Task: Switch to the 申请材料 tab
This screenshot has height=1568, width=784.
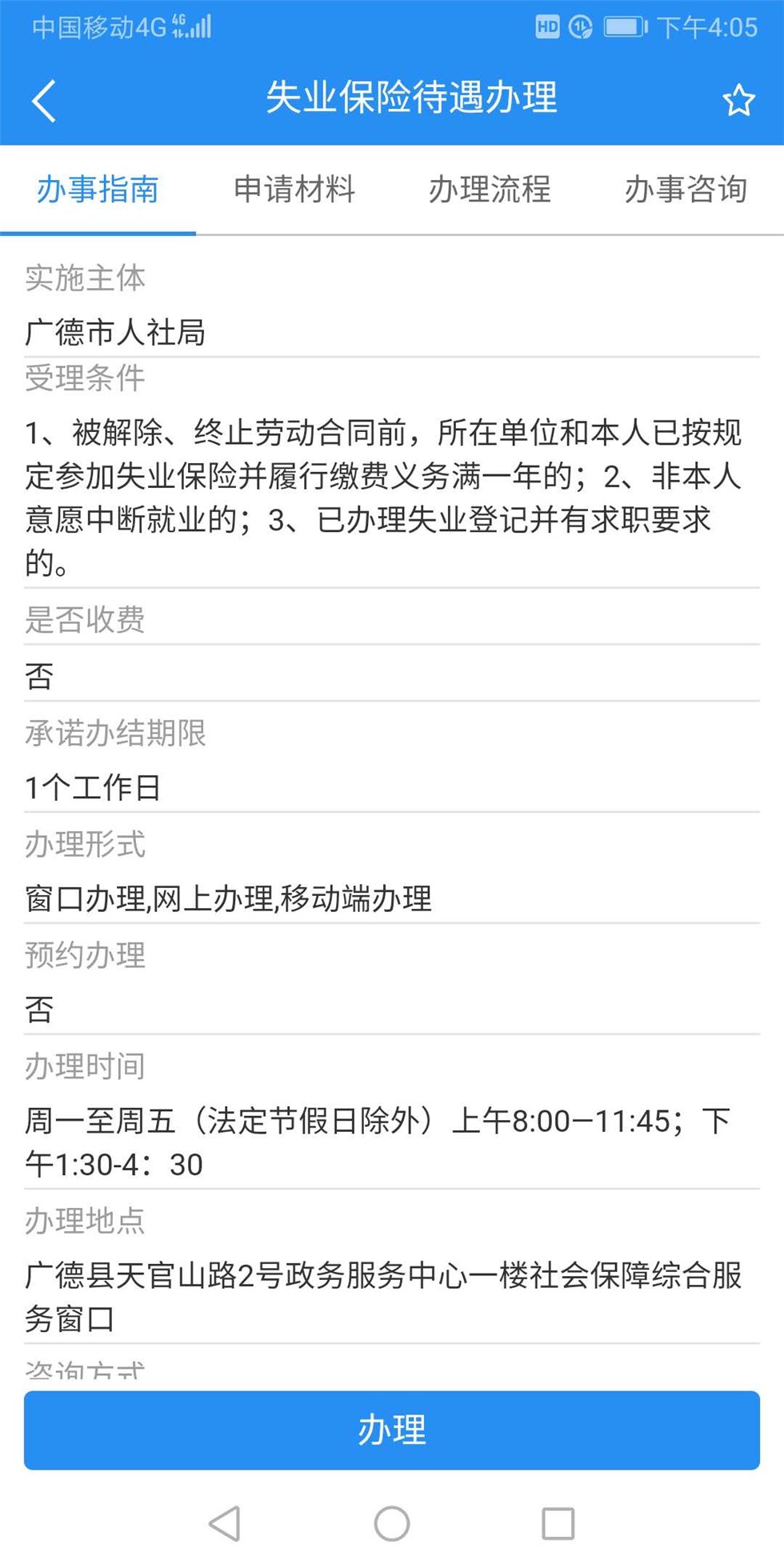Action: pyautogui.click(x=294, y=190)
